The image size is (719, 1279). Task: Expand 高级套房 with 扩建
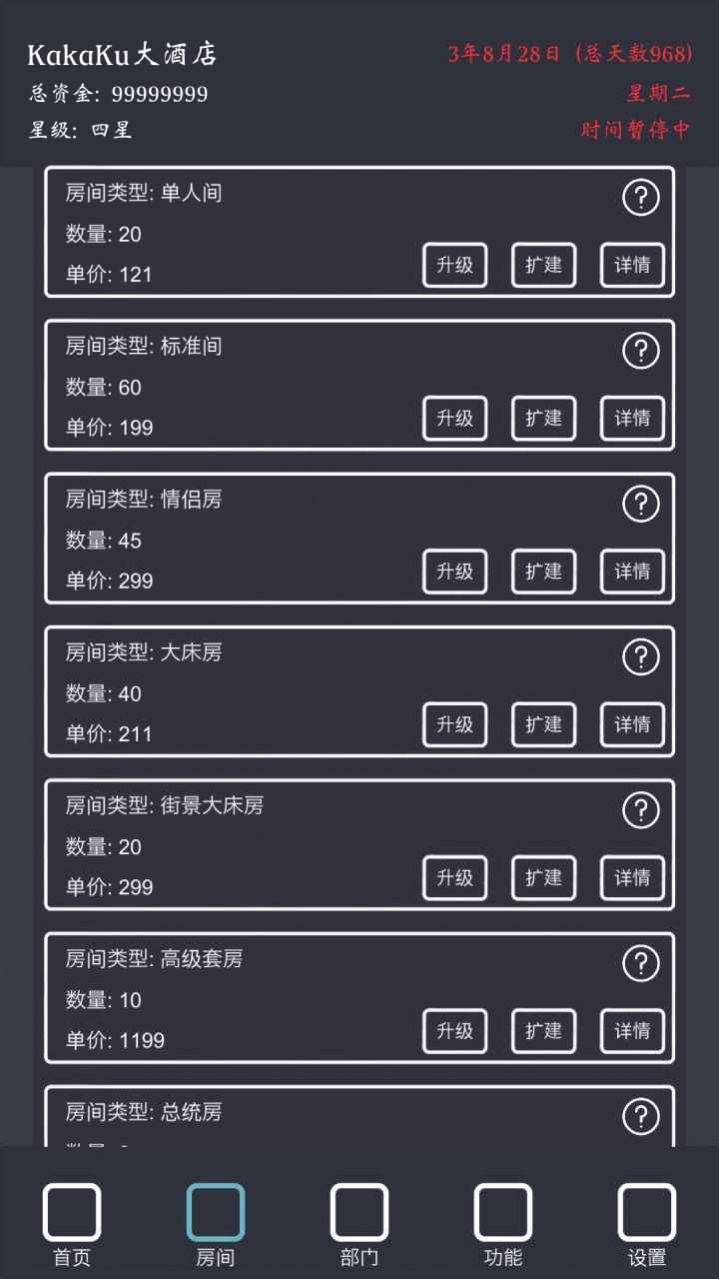coord(543,1030)
